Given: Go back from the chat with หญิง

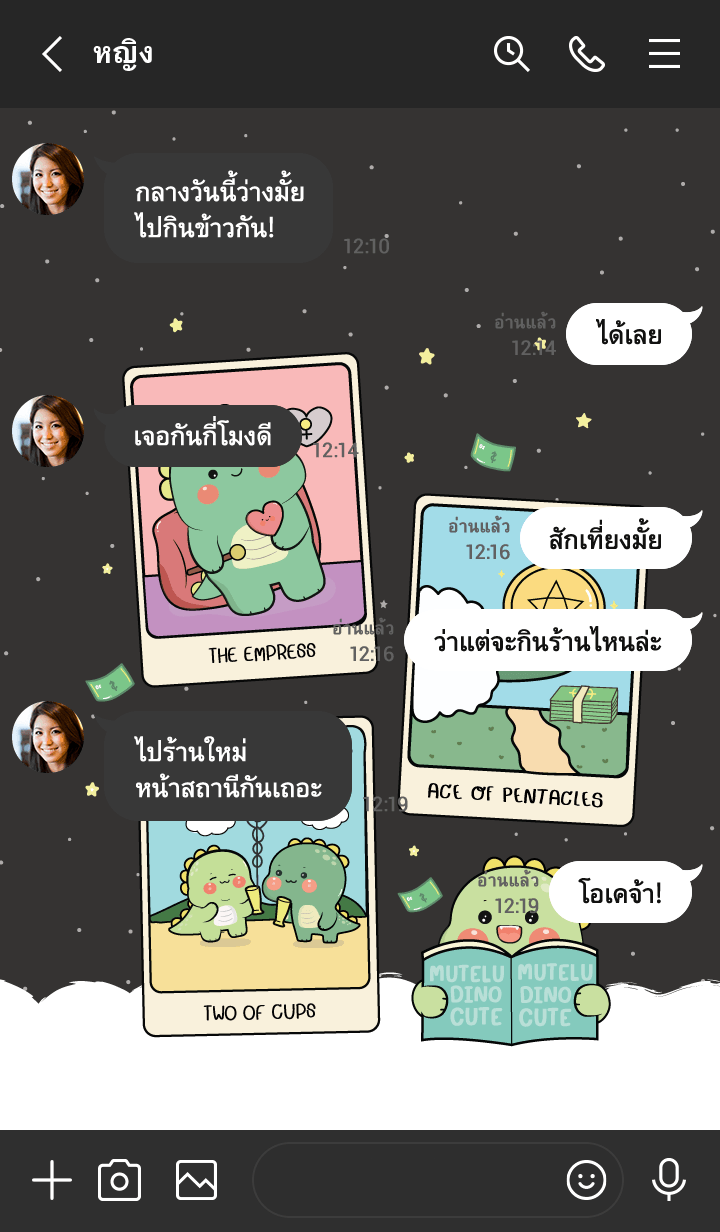Looking at the screenshot, I should pyautogui.click(x=52, y=54).
